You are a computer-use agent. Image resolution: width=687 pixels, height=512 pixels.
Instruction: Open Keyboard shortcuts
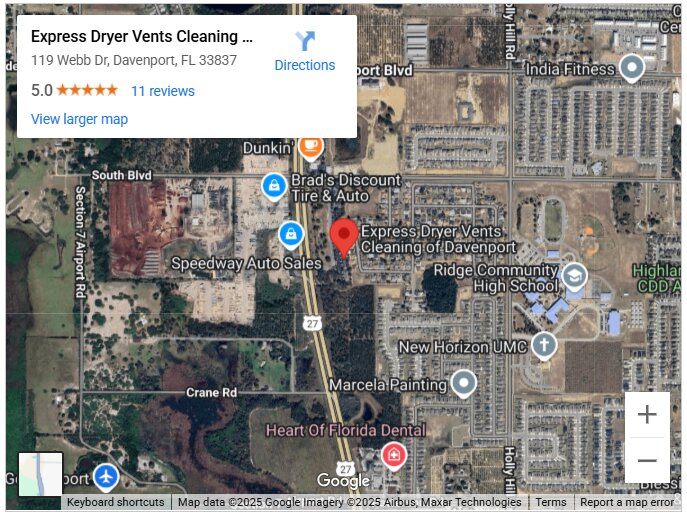coord(115,503)
